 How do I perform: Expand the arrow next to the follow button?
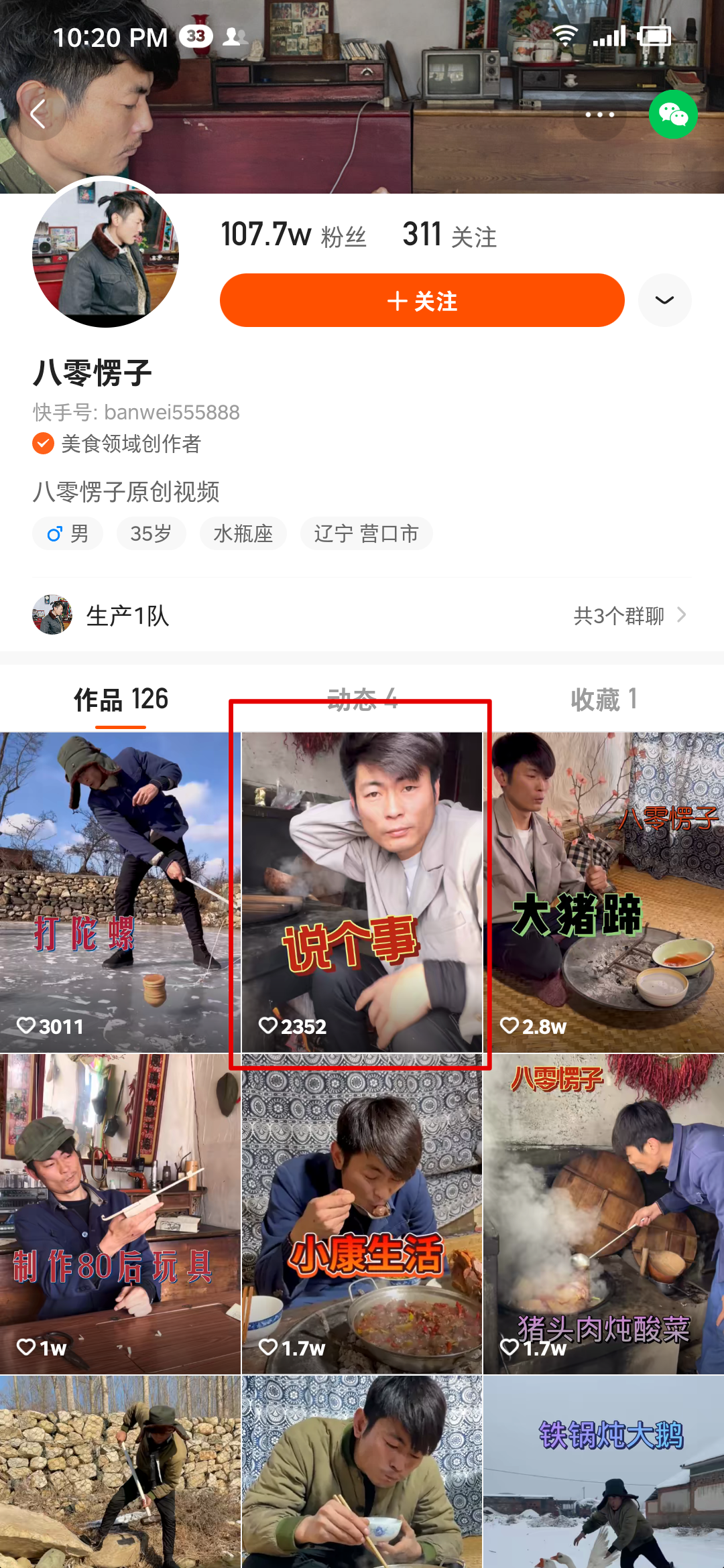click(x=664, y=300)
